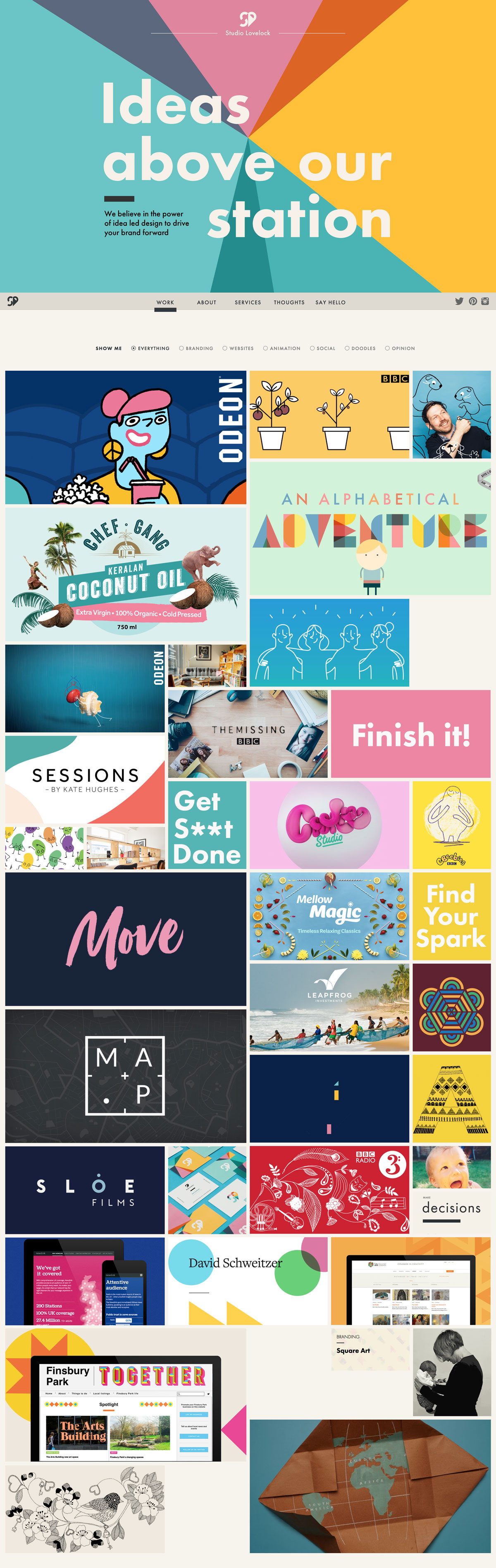496x1568 pixels.
Task: Pick the Opinion filter option
Action: pos(400,349)
